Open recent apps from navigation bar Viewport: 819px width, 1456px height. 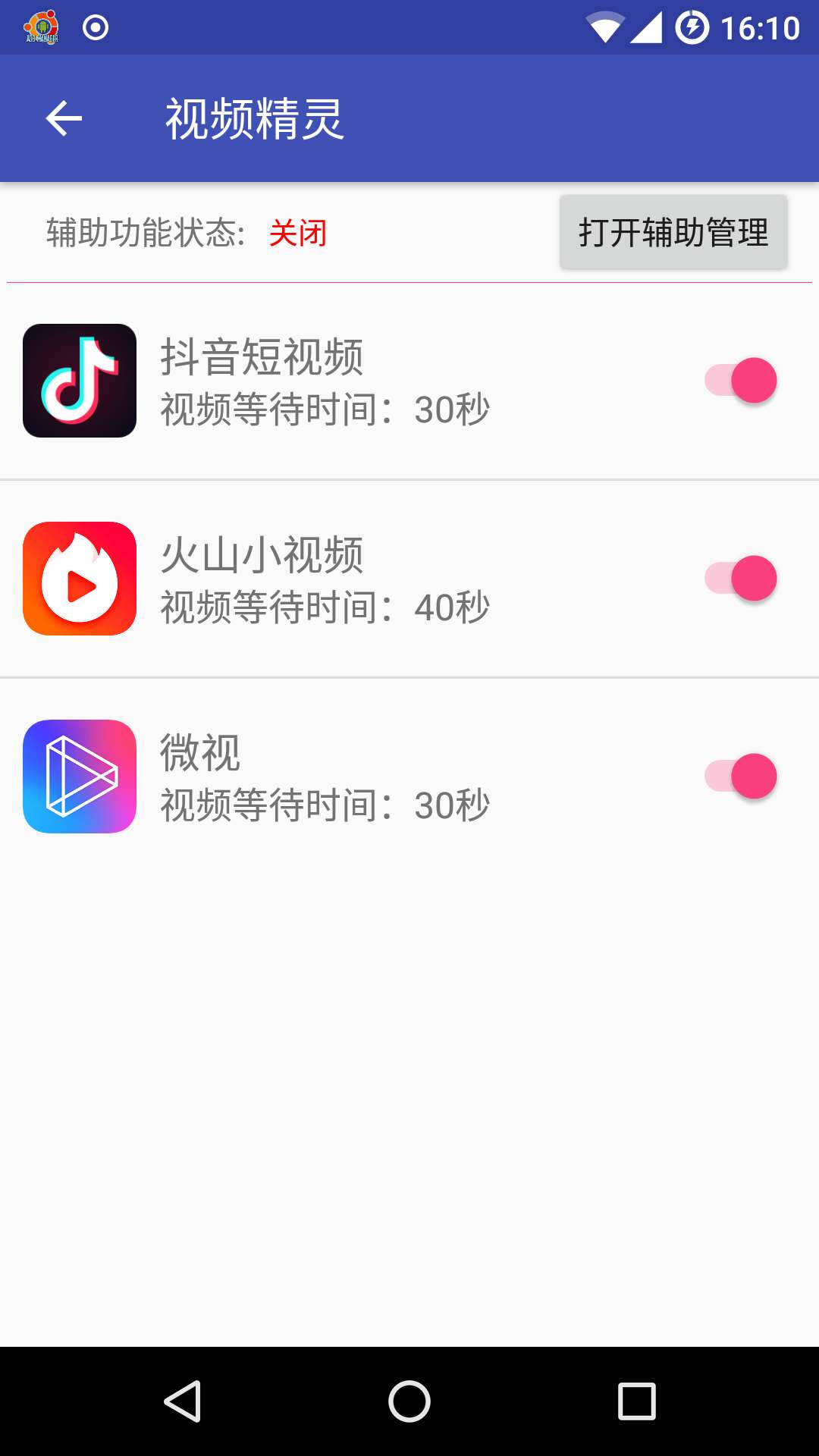click(637, 1401)
